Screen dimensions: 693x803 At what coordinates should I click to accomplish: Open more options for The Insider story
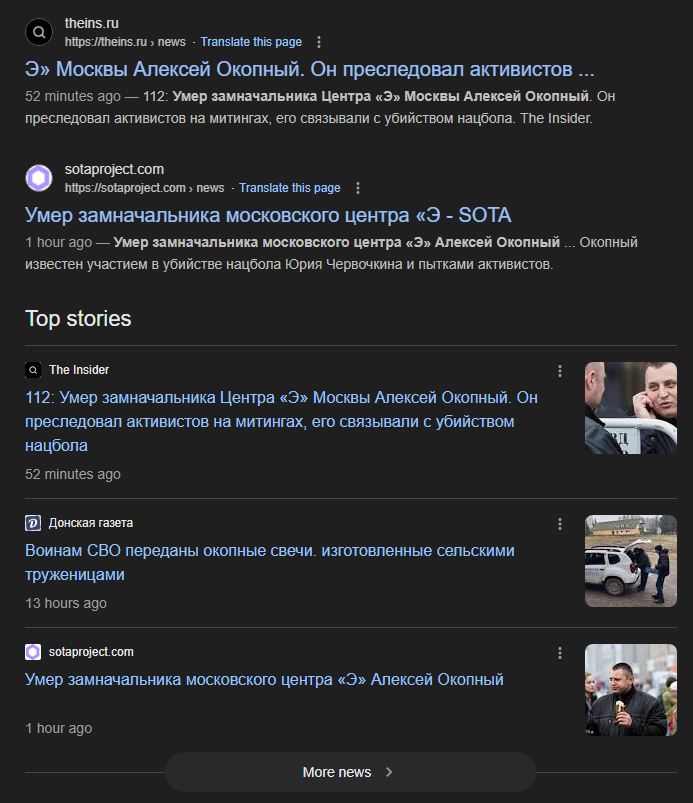point(560,371)
